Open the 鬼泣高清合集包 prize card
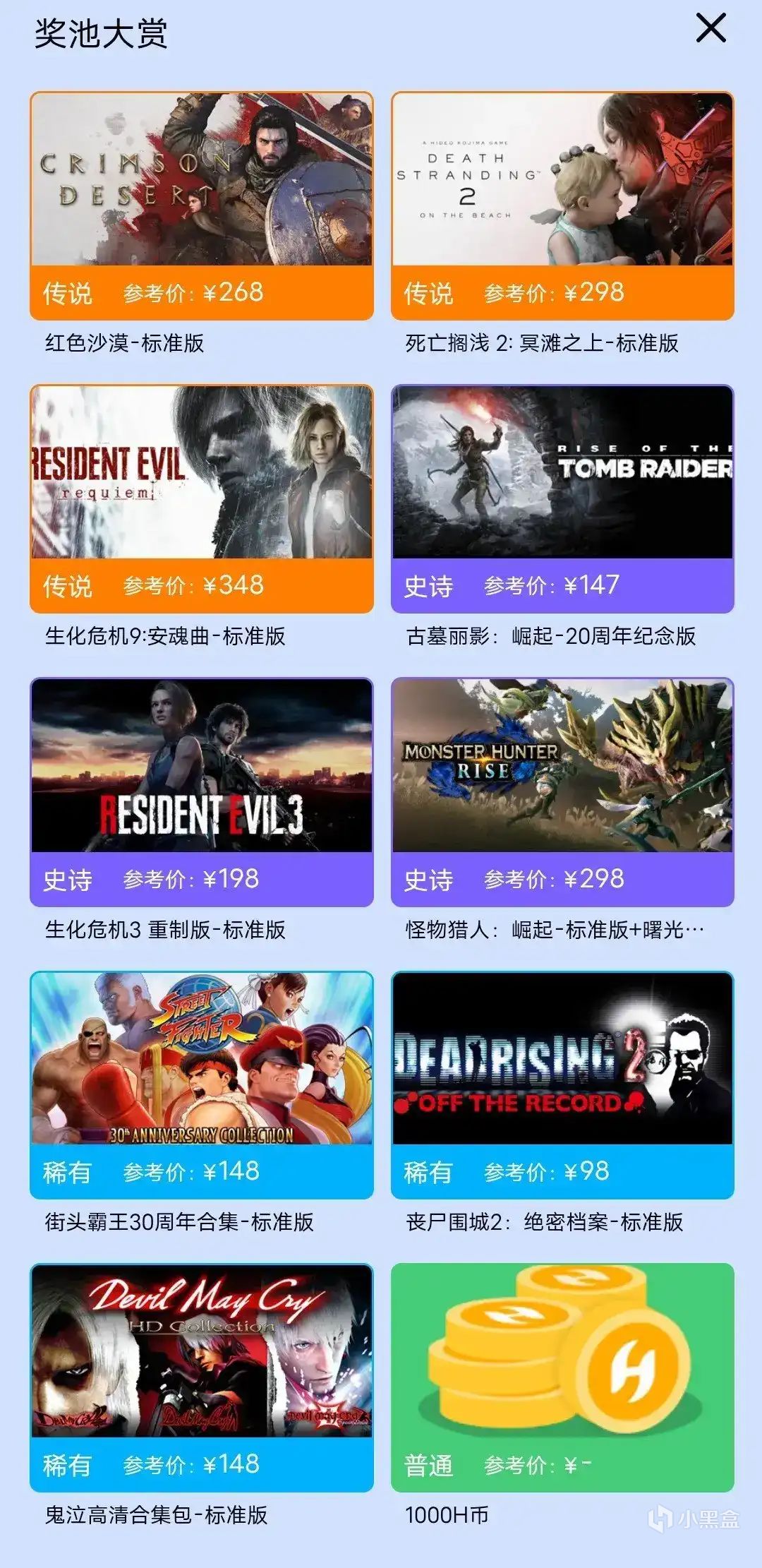Image resolution: width=762 pixels, height=1568 pixels. point(202,1377)
